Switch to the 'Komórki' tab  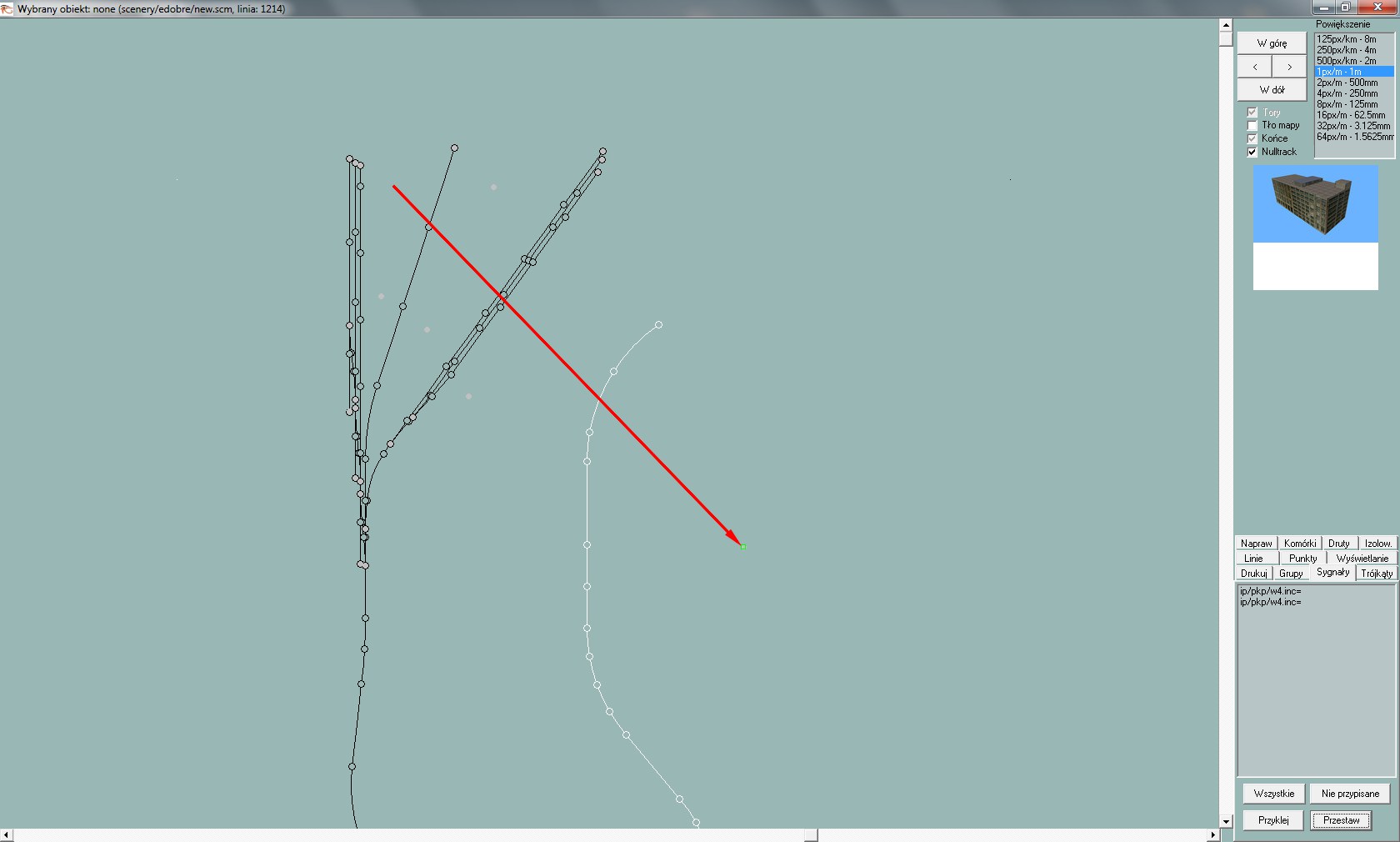click(1299, 544)
